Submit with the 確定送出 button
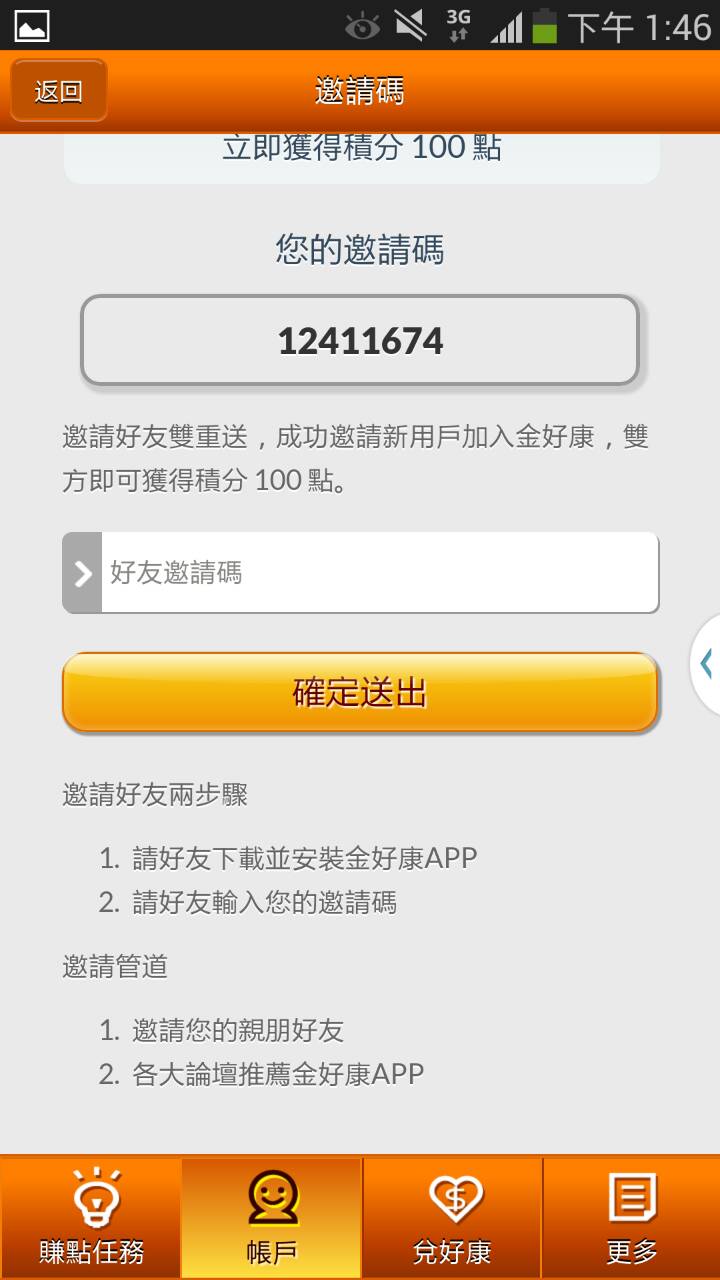 tap(360, 692)
